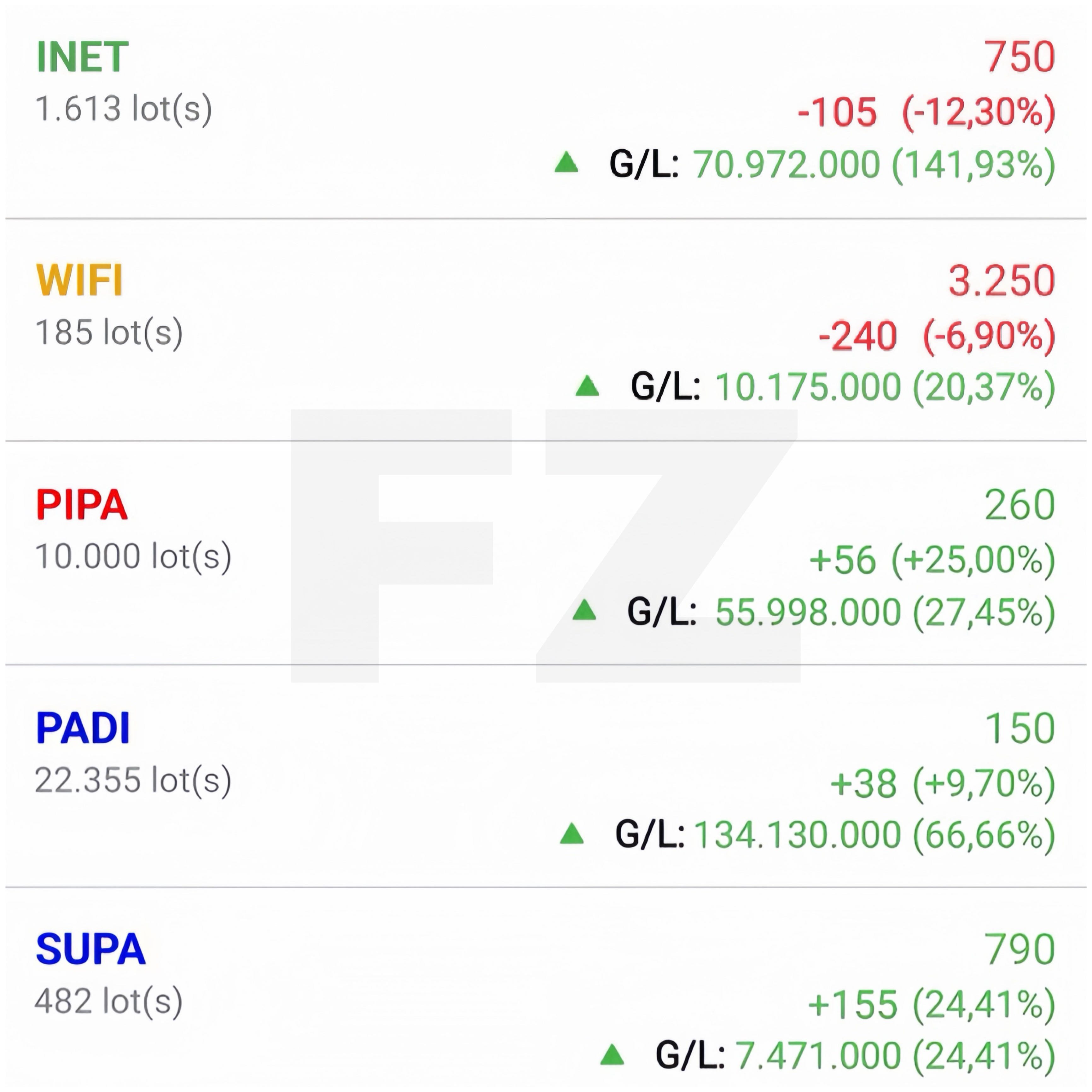
Task: Open the INET stock holding
Action: 83,58
